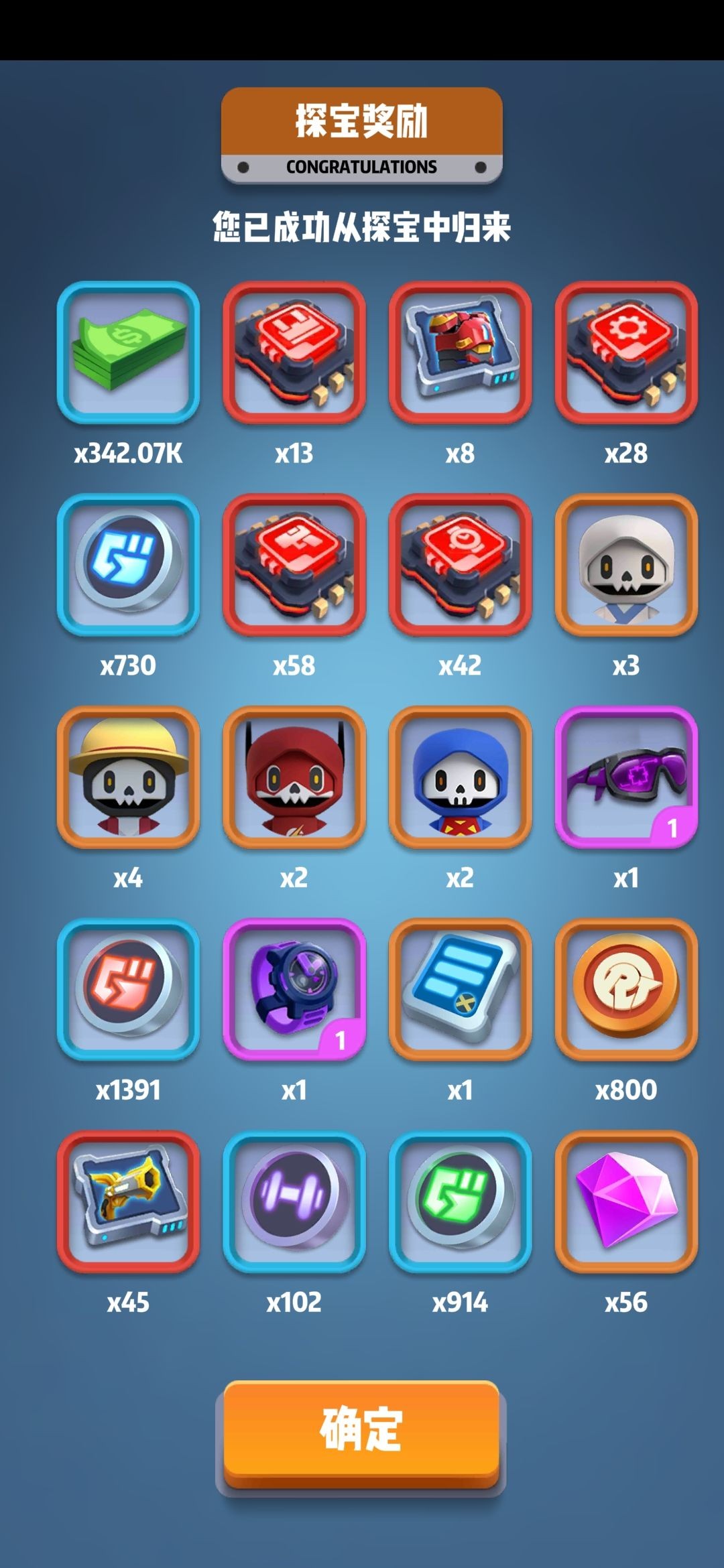The height and width of the screenshot is (1568, 724).
Task: Open the dumbbell token reward x102
Action: tap(294, 1201)
